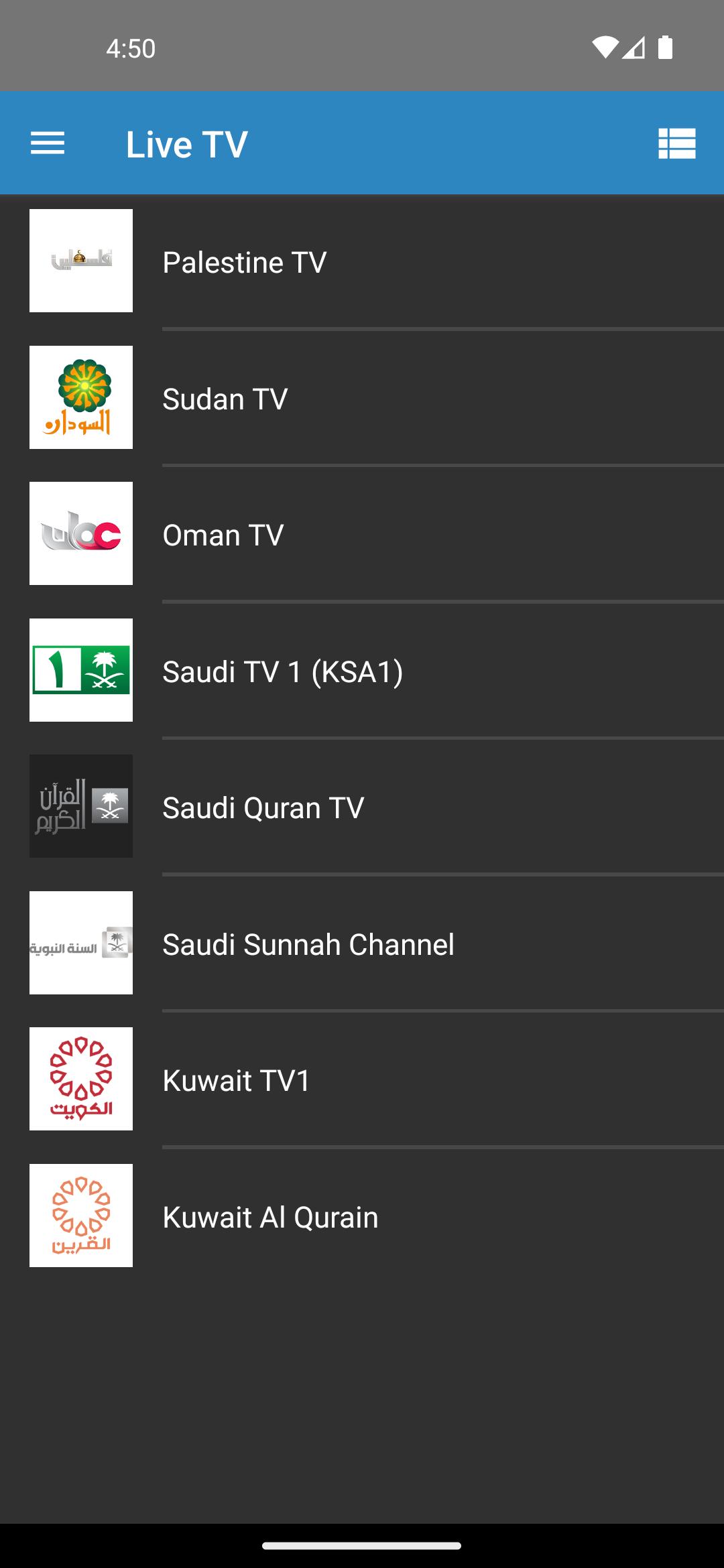Image resolution: width=724 pixels, height=1568 pixels.
Task: Open the Palestine TV channel
Action: pyautogui.click(x=362, y=261)
